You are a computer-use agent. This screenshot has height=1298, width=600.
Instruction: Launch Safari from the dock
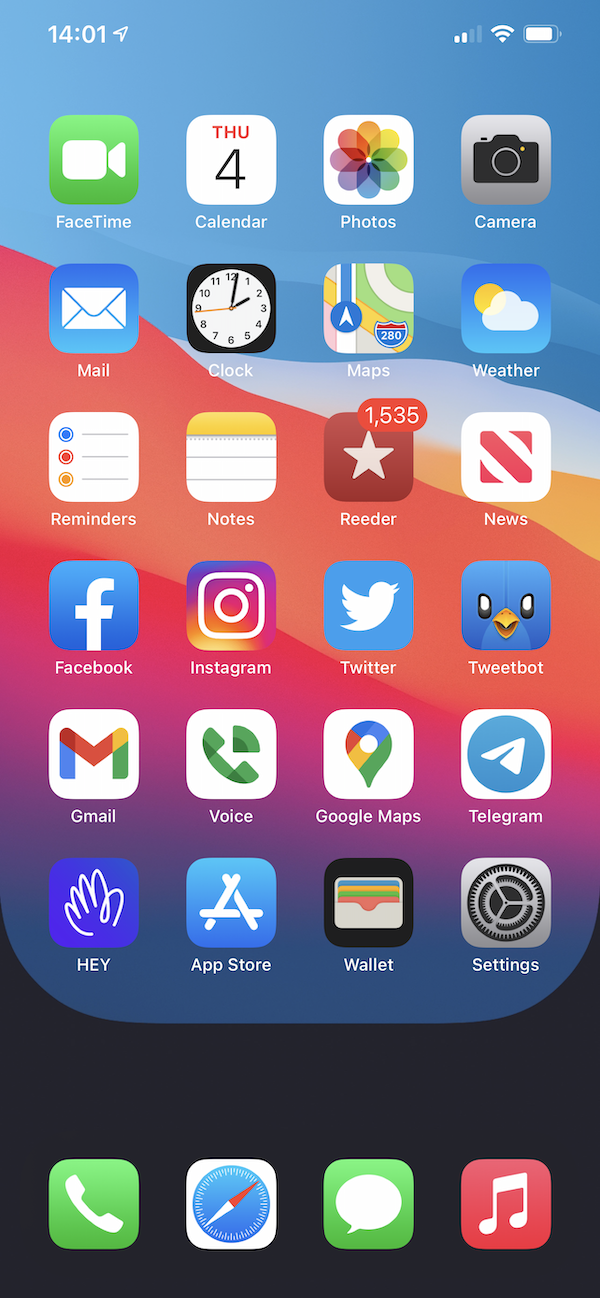pos(231,1204)
